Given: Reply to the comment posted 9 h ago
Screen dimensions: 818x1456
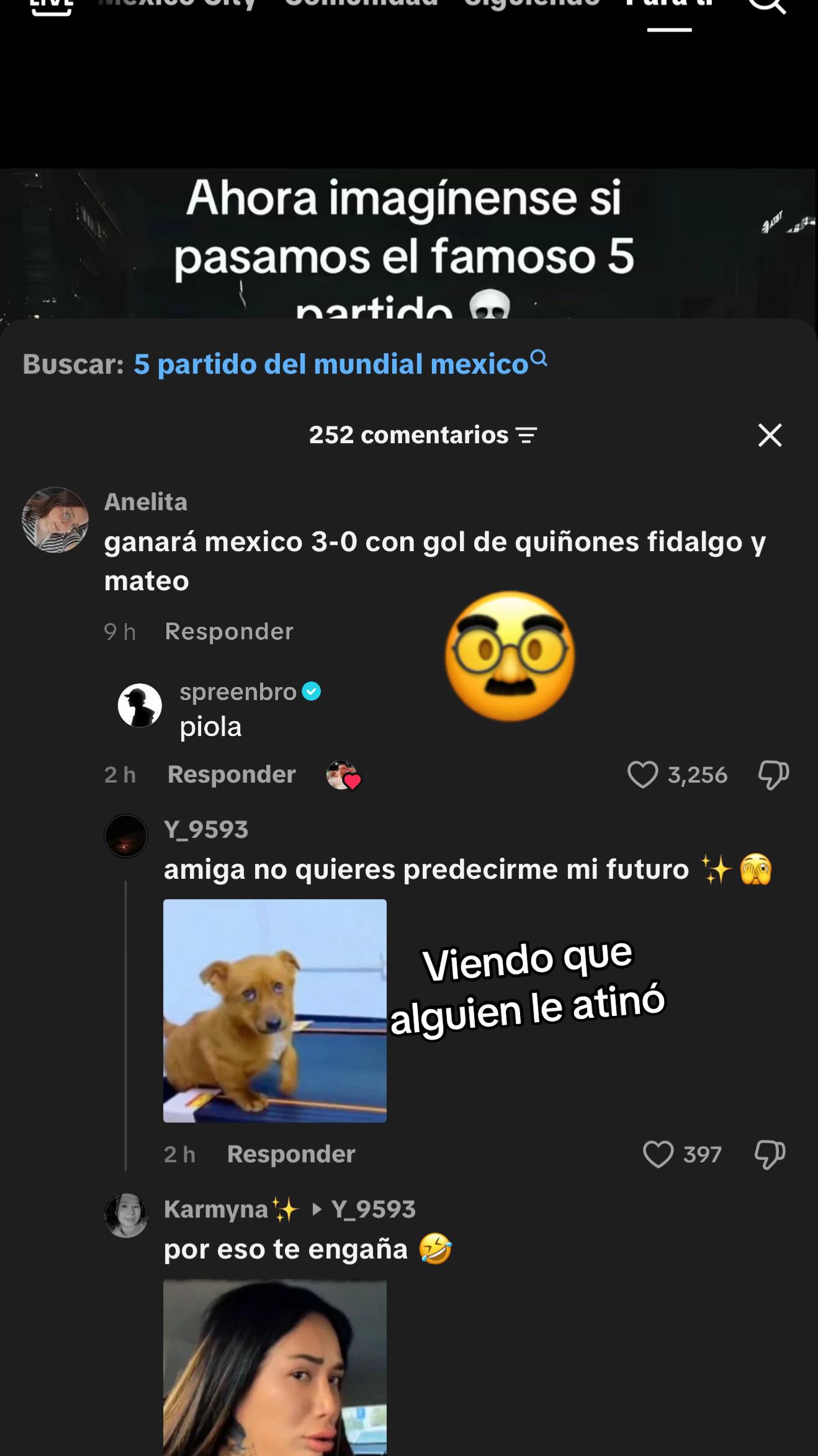Looking at the screenshot, I should click(228, 631).
